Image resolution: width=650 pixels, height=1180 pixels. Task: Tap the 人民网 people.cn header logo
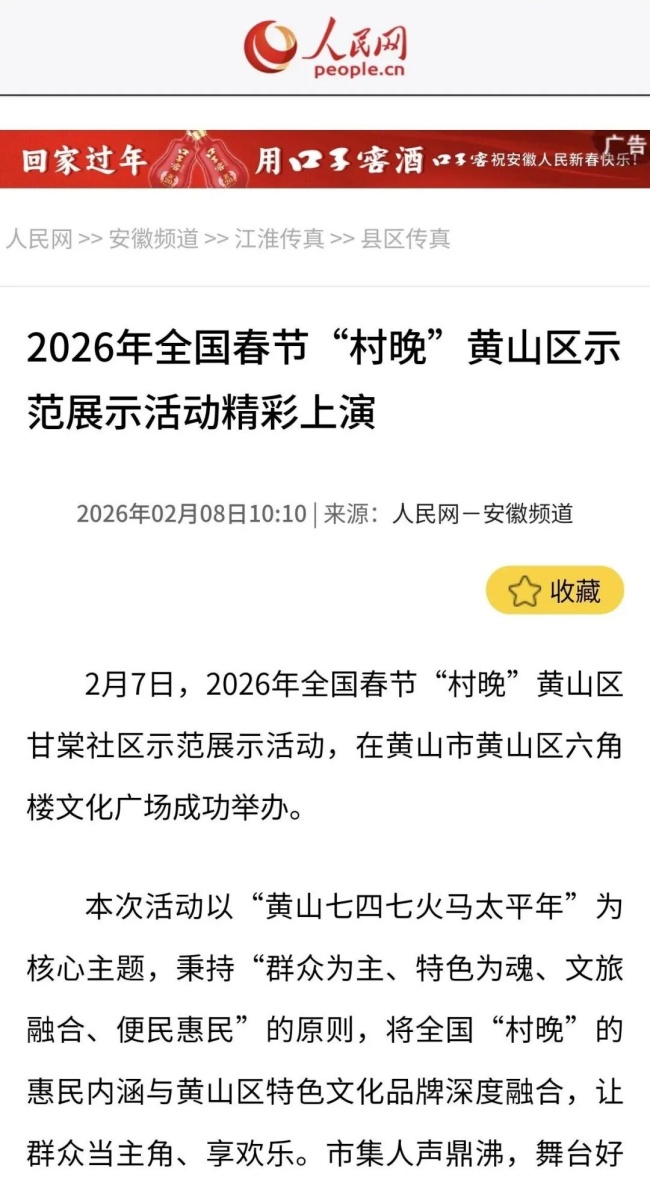point(325,48)
